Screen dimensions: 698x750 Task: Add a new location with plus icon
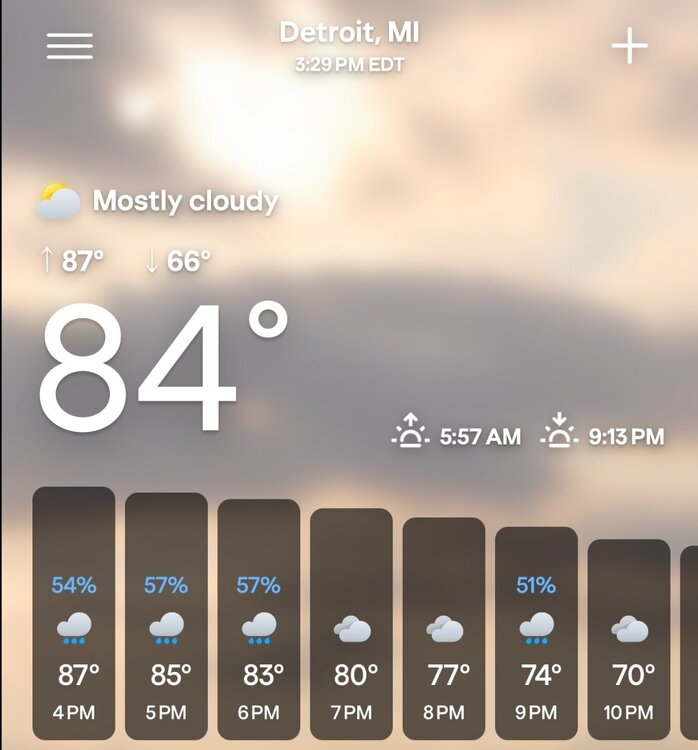click(630, 46)
